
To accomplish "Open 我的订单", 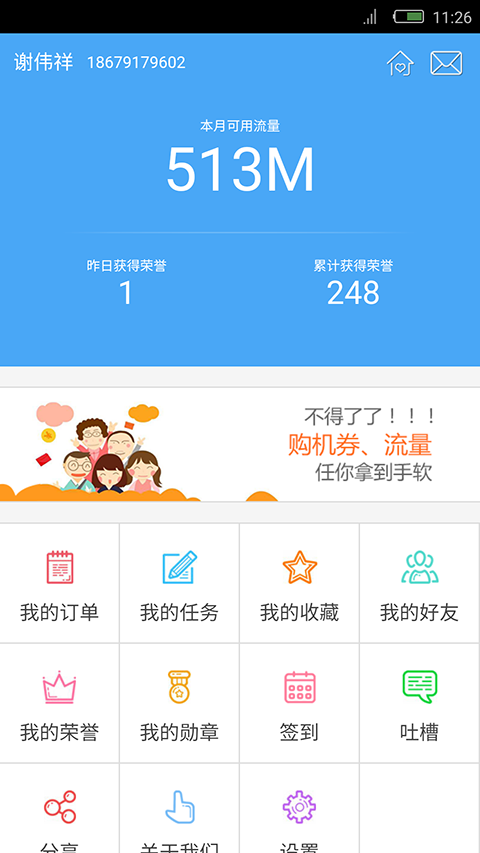I will [x=59, y=583].
